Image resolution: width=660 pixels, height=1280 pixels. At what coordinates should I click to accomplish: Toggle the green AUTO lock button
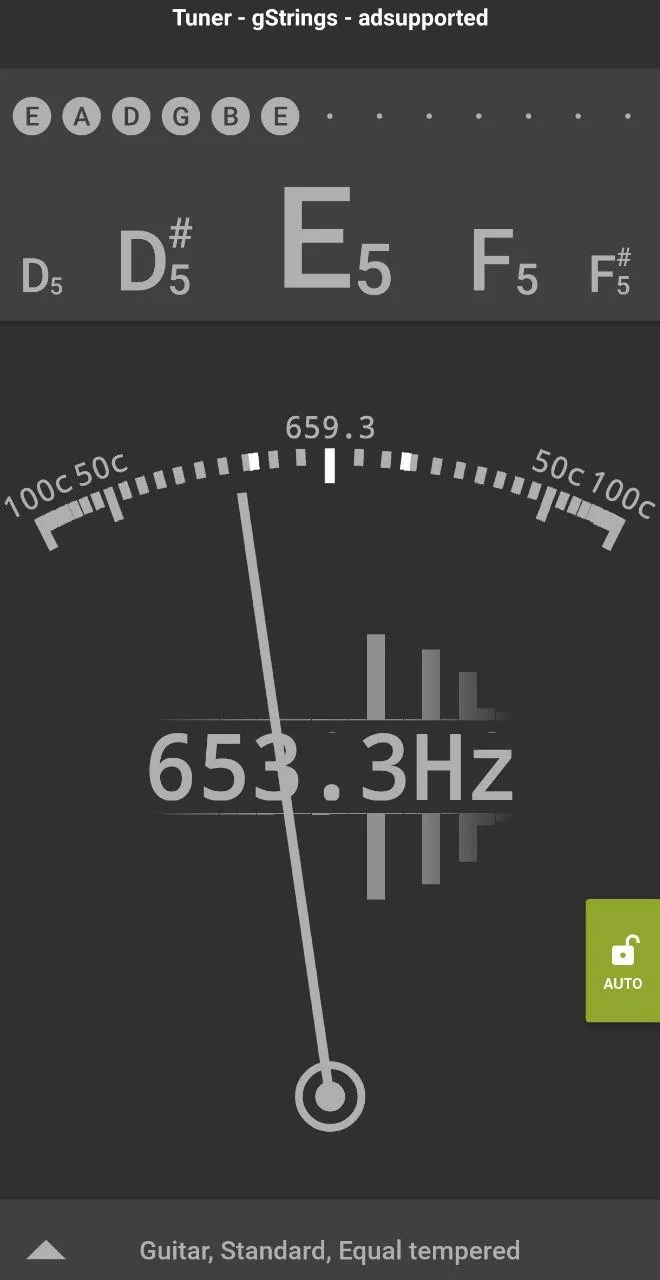(622, 961)
